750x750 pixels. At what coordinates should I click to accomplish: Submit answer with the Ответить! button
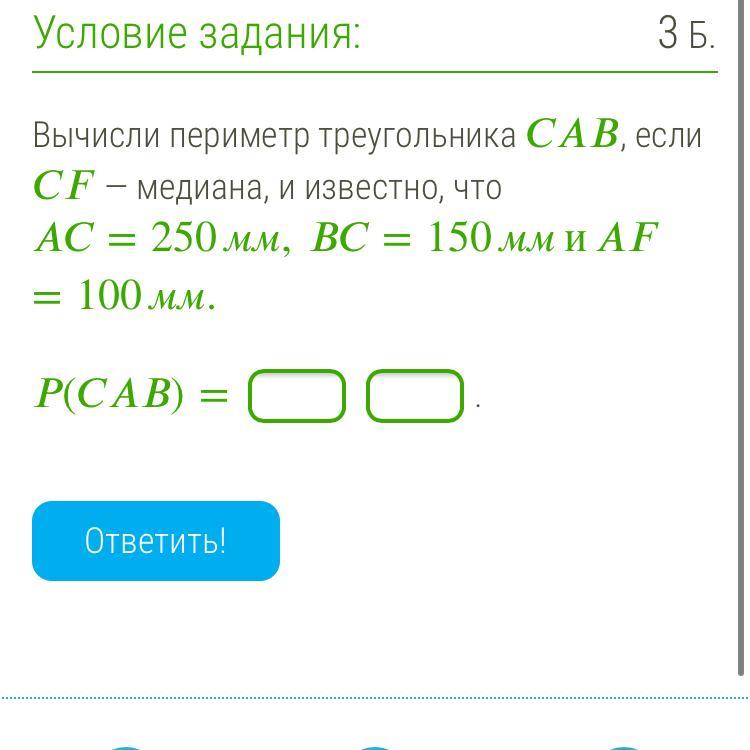(x=156, y=541)
